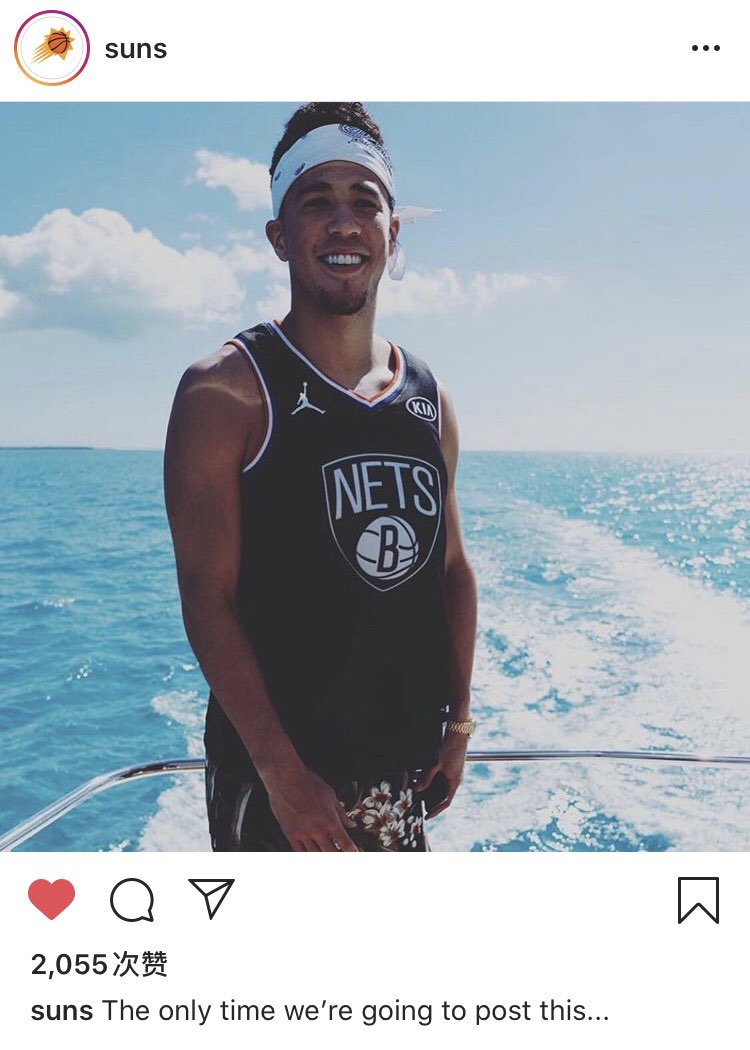Bookmark this suns post
This screenshot has height=1050, width=750.
698,900
